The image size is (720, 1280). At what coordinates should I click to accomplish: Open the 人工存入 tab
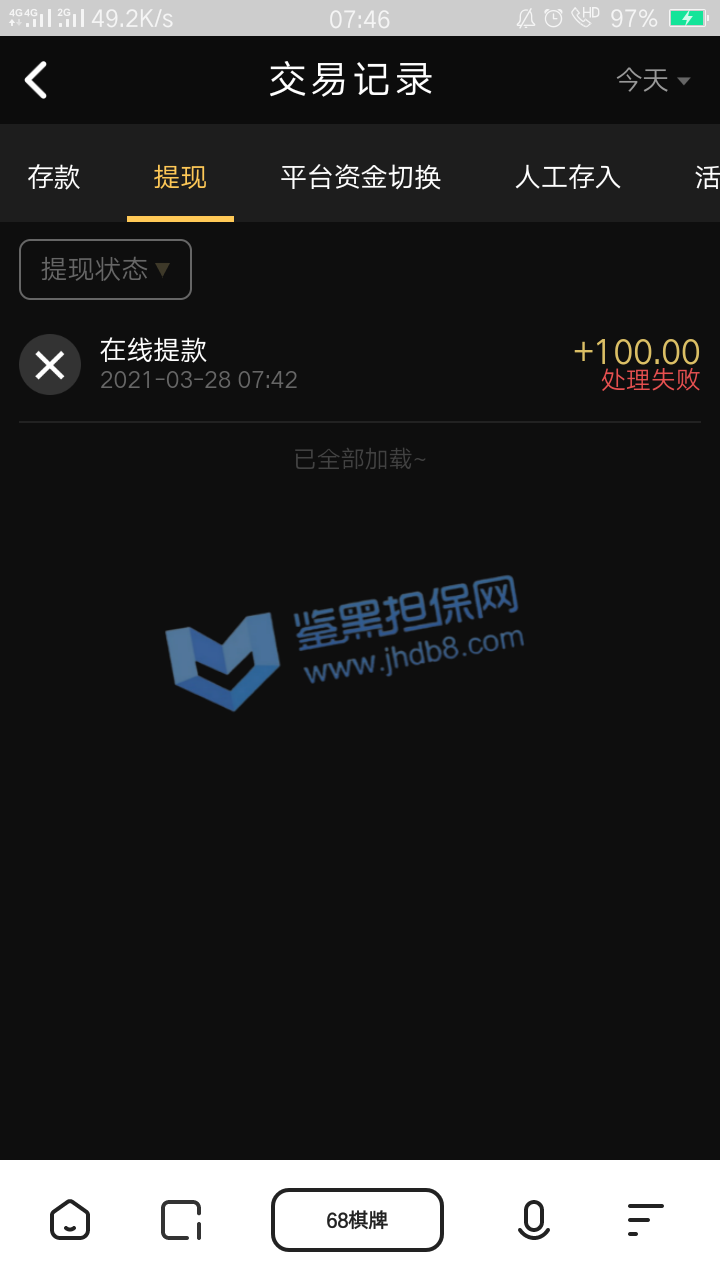(567, 177)
